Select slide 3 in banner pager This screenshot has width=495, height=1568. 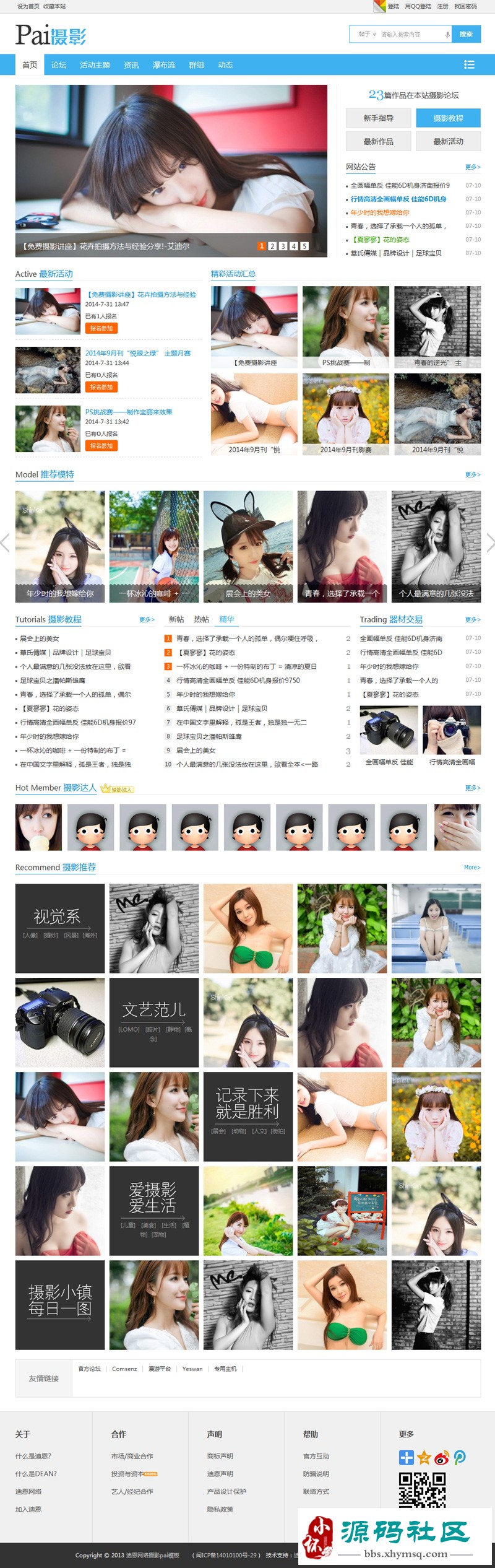283,246
